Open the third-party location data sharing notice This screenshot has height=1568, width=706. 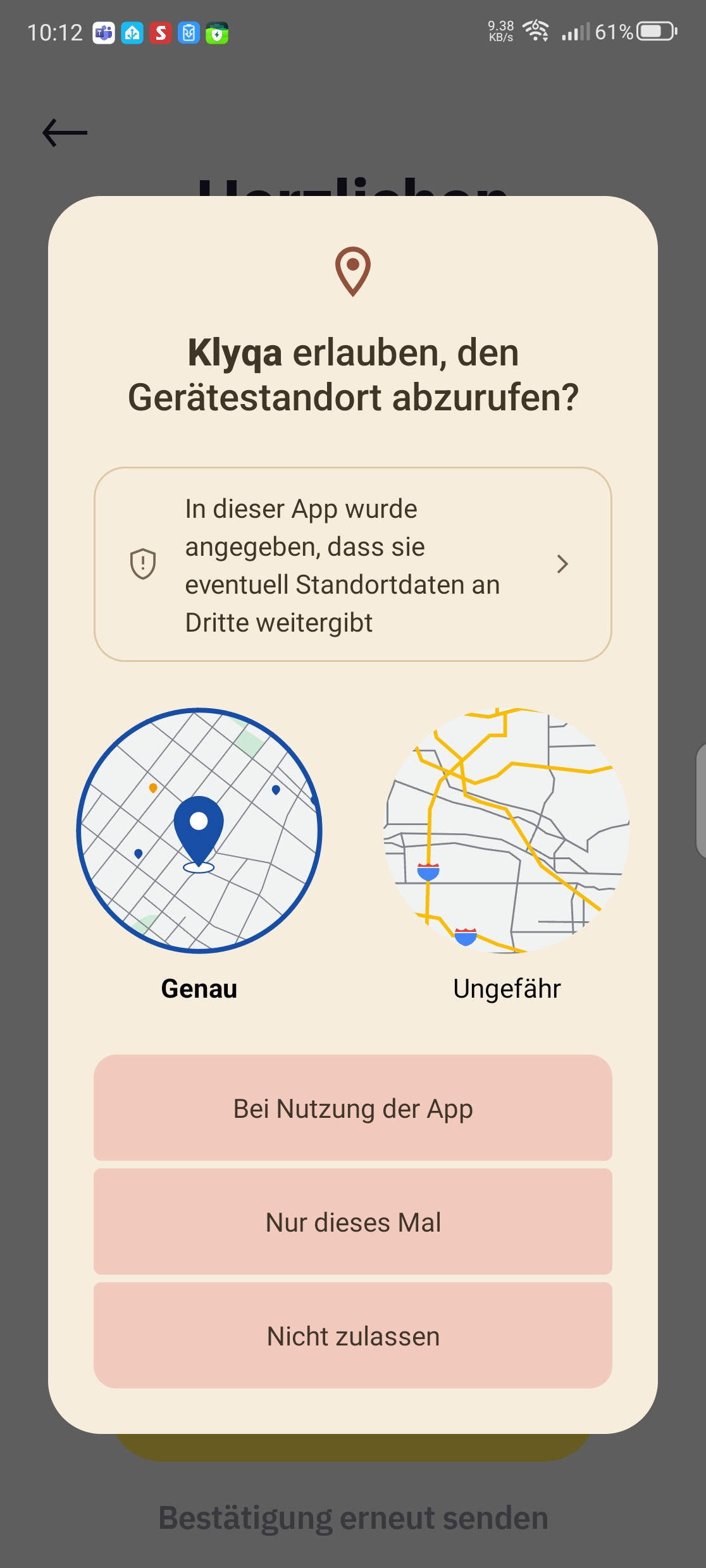[352, 564]
